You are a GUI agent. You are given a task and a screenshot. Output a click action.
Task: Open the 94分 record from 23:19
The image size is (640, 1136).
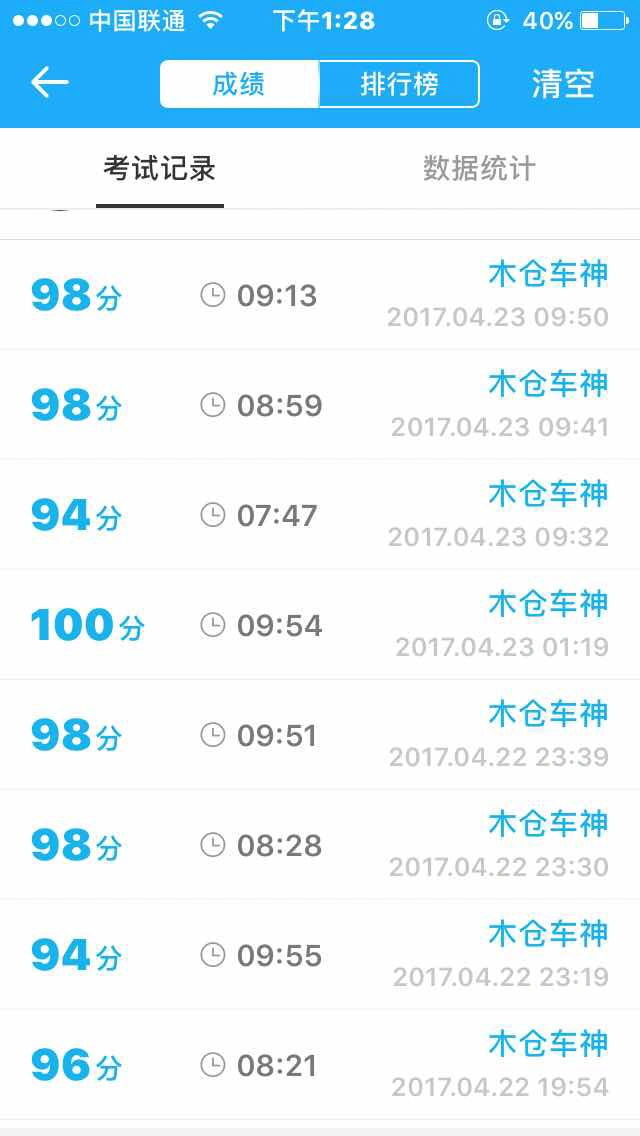[x=320, y=955]
